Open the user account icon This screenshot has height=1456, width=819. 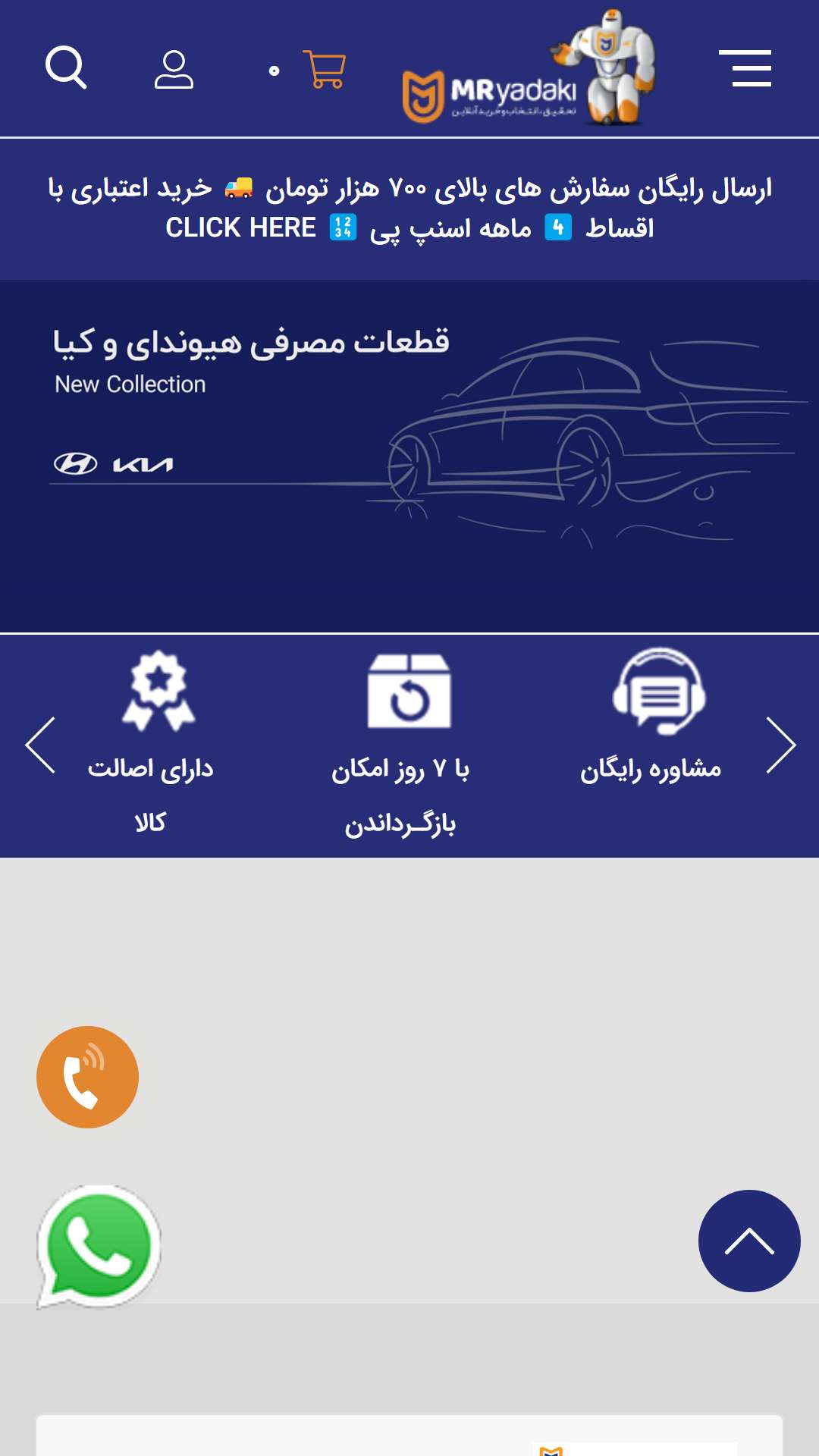pos(174,70)
